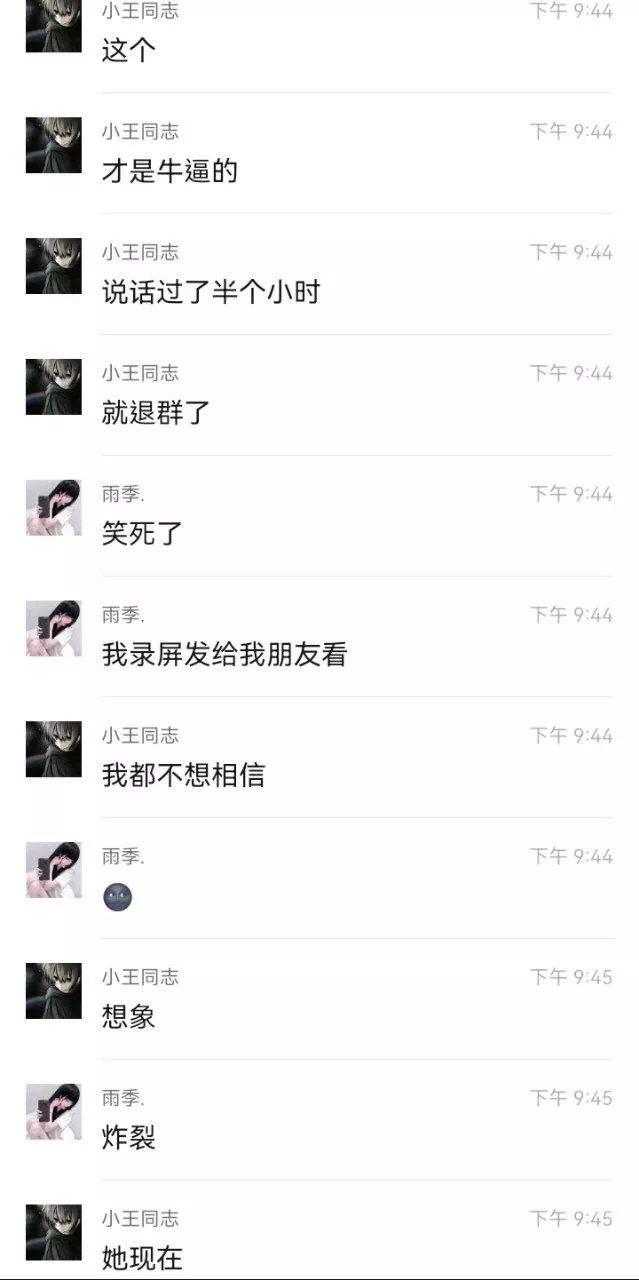The image size is (639, 1280).
Task: Open the message "说话过了半个小时"
Action: click(x=211, y=293)
